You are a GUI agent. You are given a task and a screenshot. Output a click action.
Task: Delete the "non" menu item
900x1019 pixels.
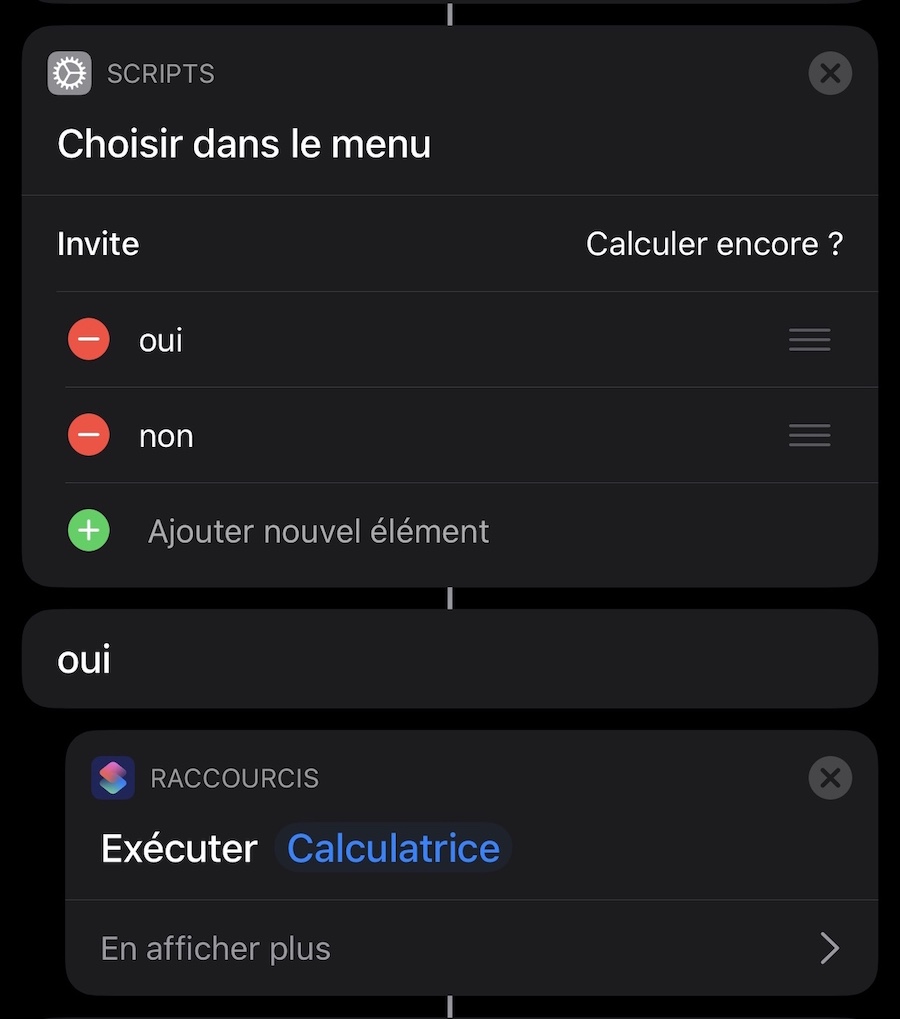[89, 436]
